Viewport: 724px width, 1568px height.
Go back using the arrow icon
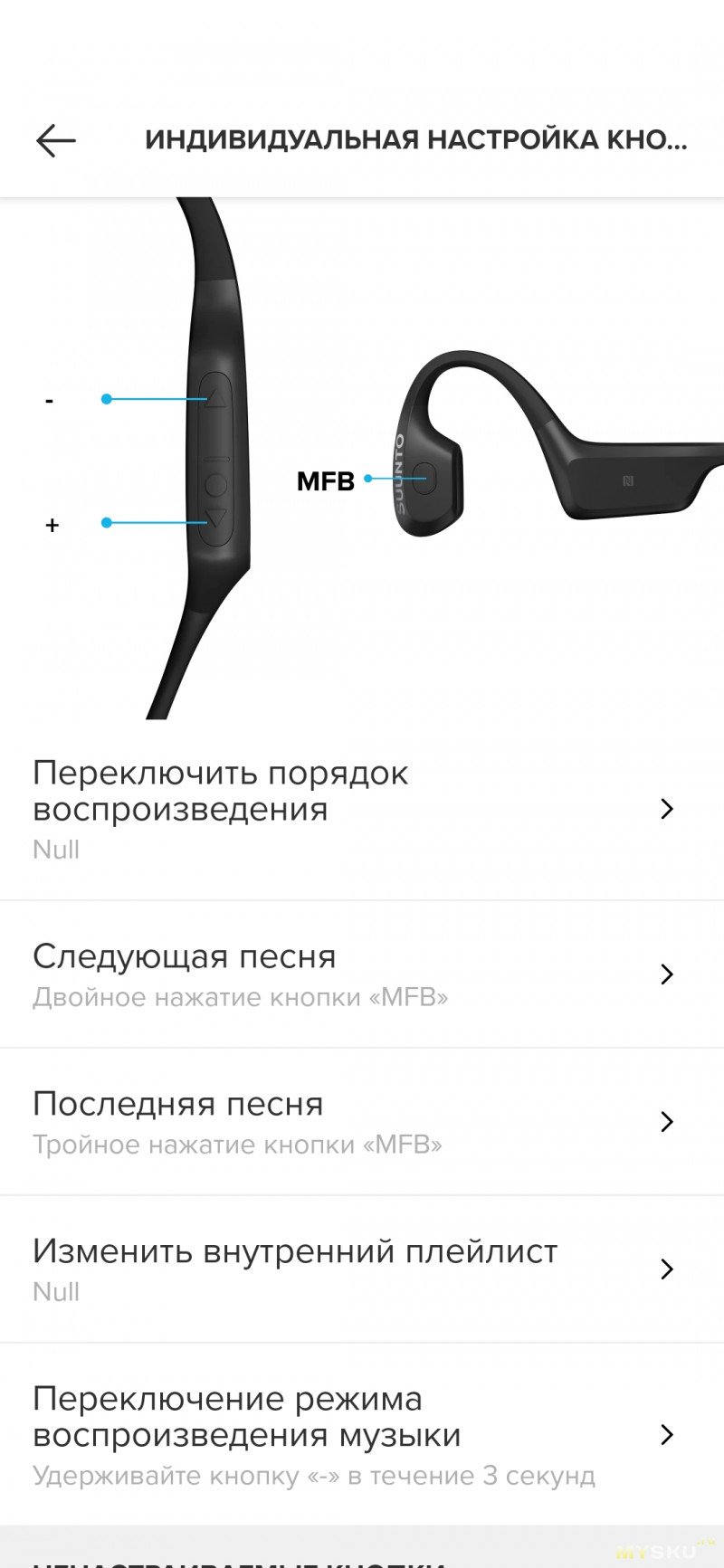[x=56, y=140]
